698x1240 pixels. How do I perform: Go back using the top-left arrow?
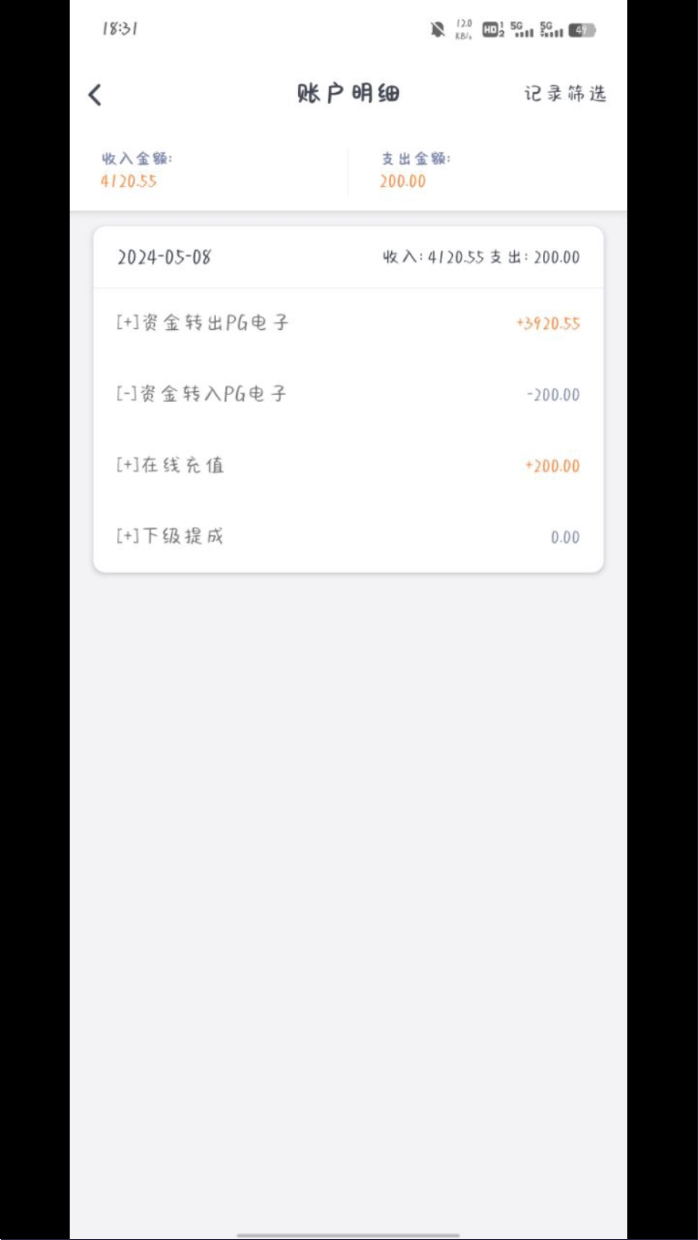[95, 95]
